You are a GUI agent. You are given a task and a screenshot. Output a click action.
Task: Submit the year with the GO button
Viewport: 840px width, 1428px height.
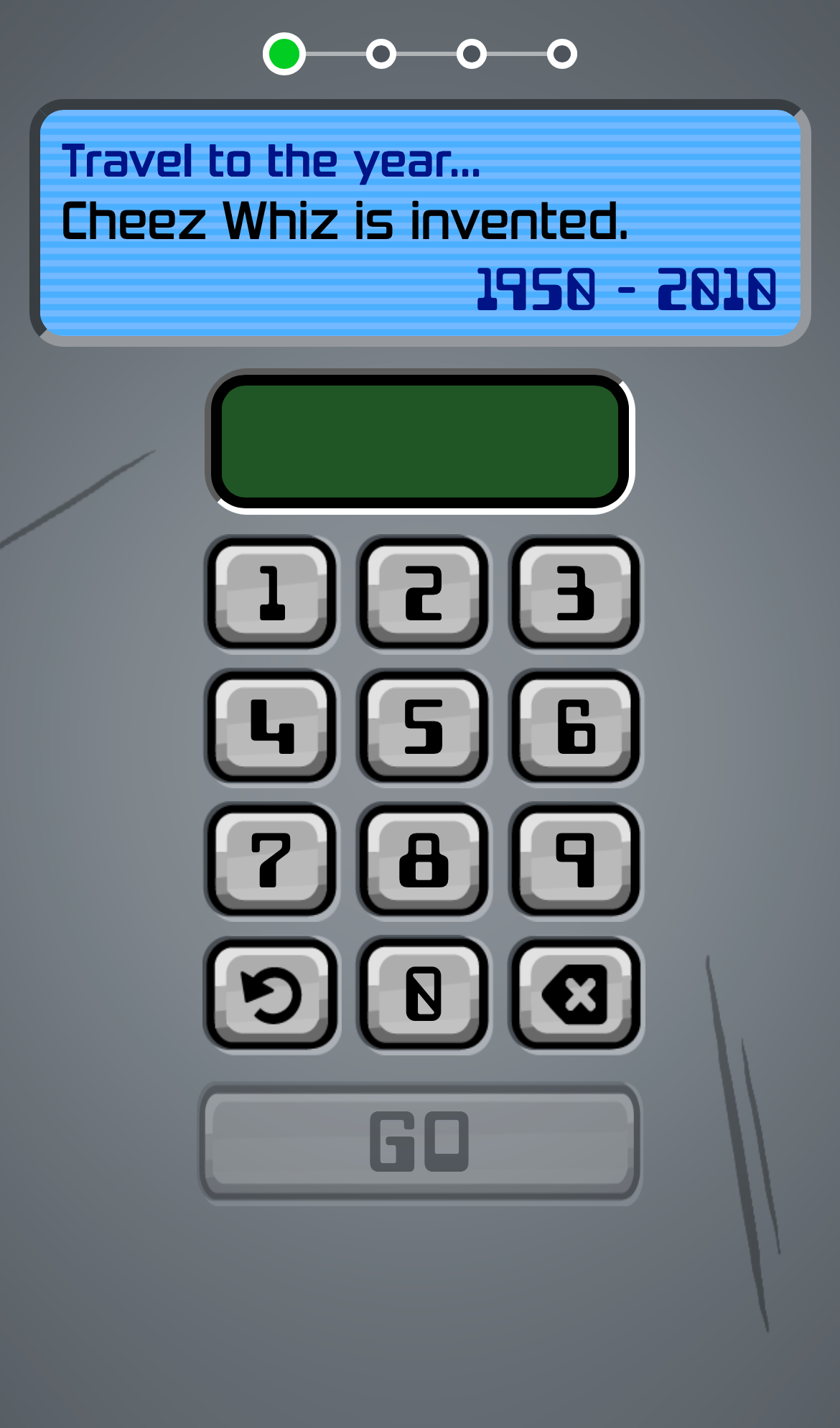click(x=419, y=1142)
